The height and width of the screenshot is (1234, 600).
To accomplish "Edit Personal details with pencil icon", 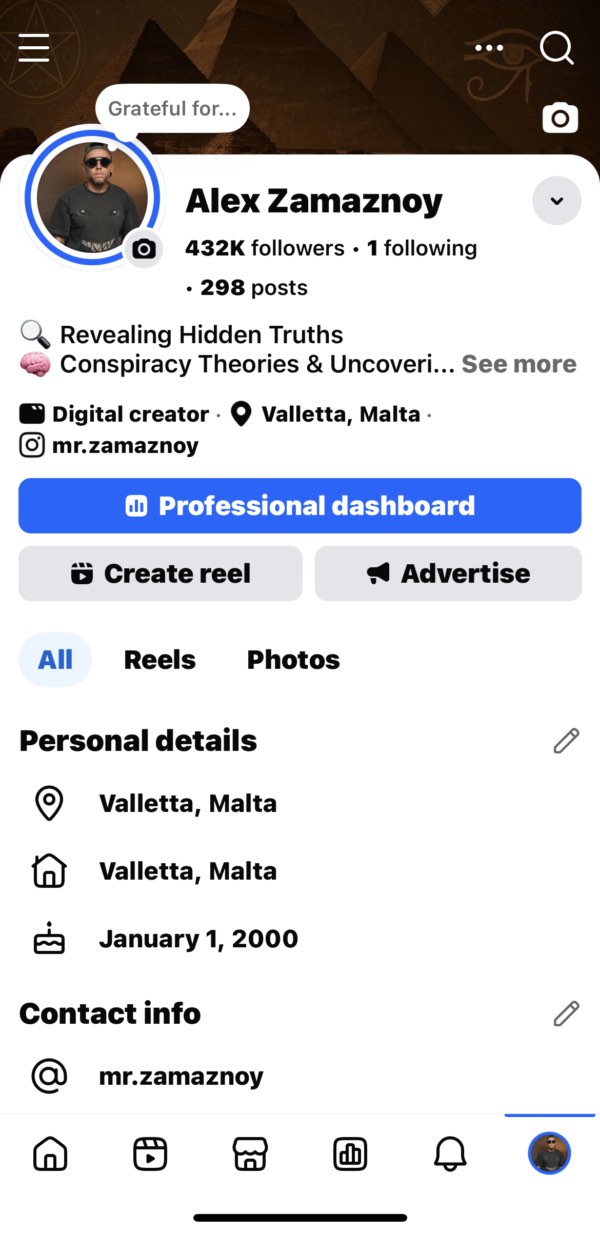I will 566,741.
